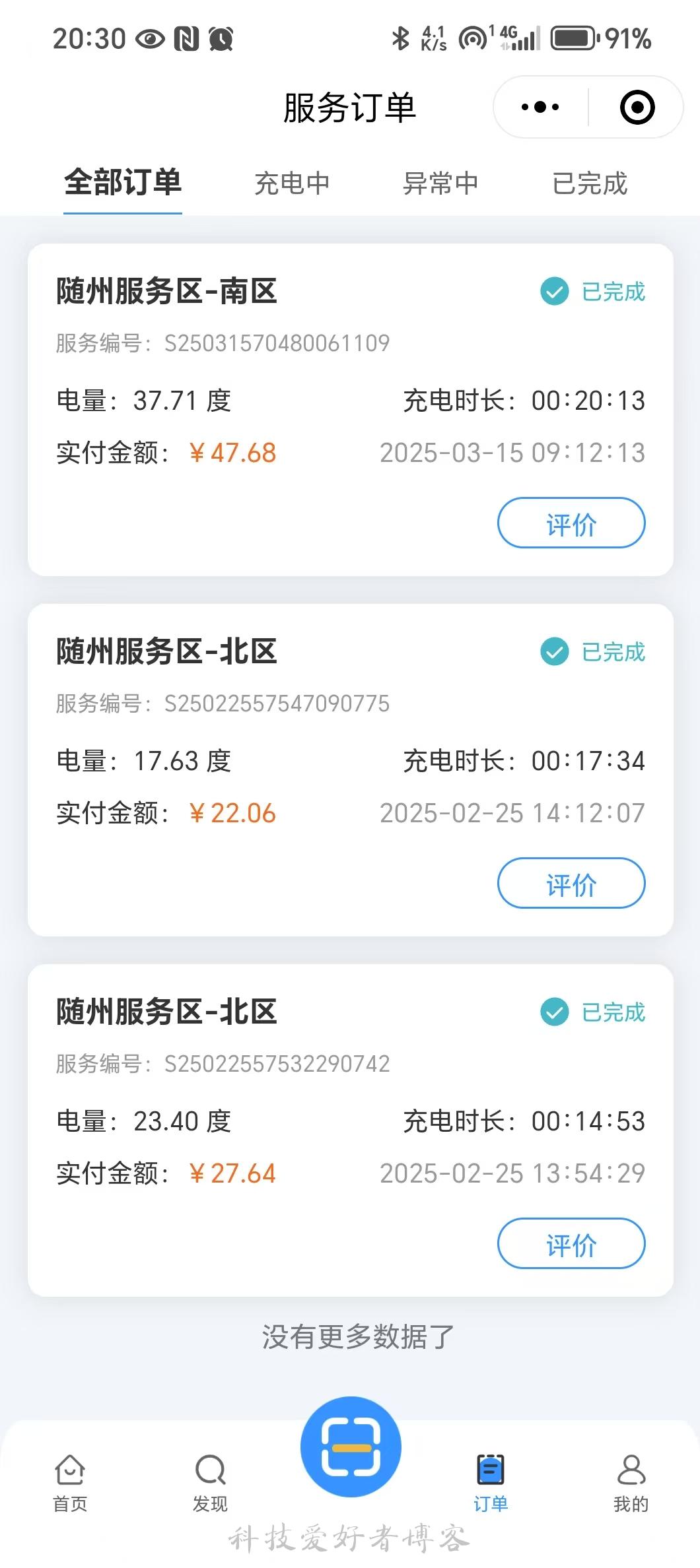
Task: Close the mini program via the circle icon
Action: click(637, 107)
